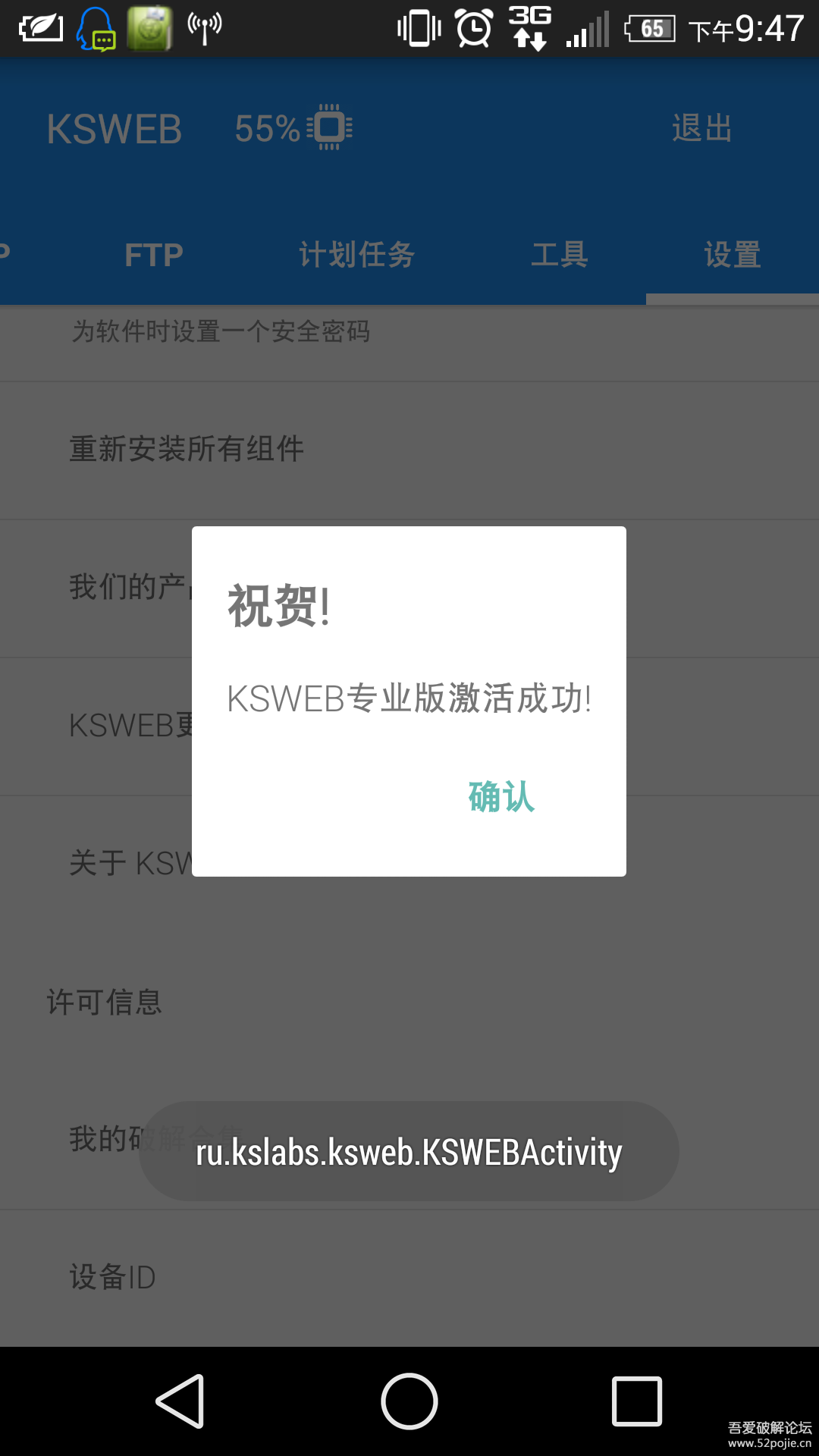Tap the system home button
The image size is (819, 1456).
coord(409,1401)
